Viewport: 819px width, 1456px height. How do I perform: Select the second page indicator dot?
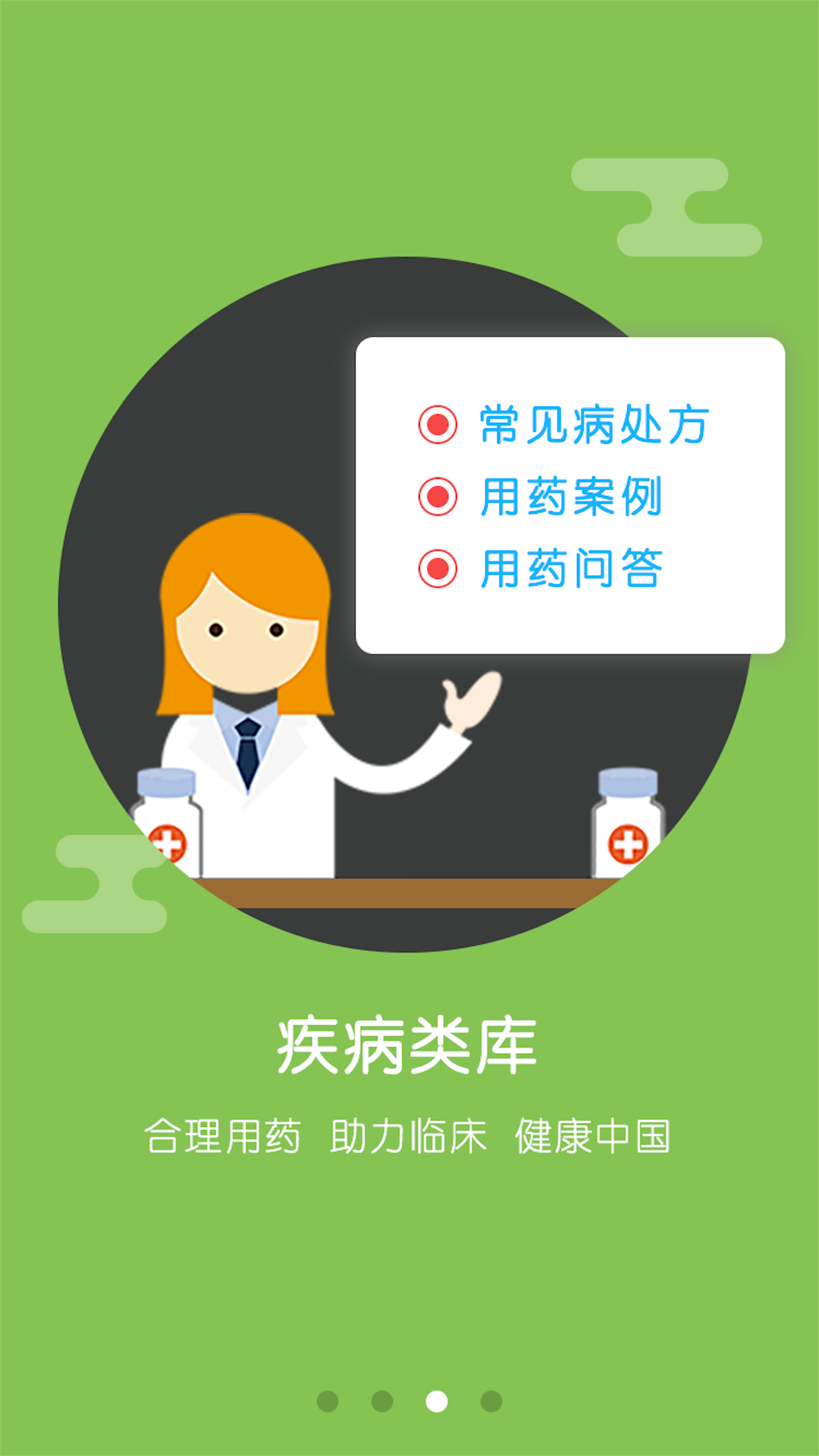pos(382,1401)
